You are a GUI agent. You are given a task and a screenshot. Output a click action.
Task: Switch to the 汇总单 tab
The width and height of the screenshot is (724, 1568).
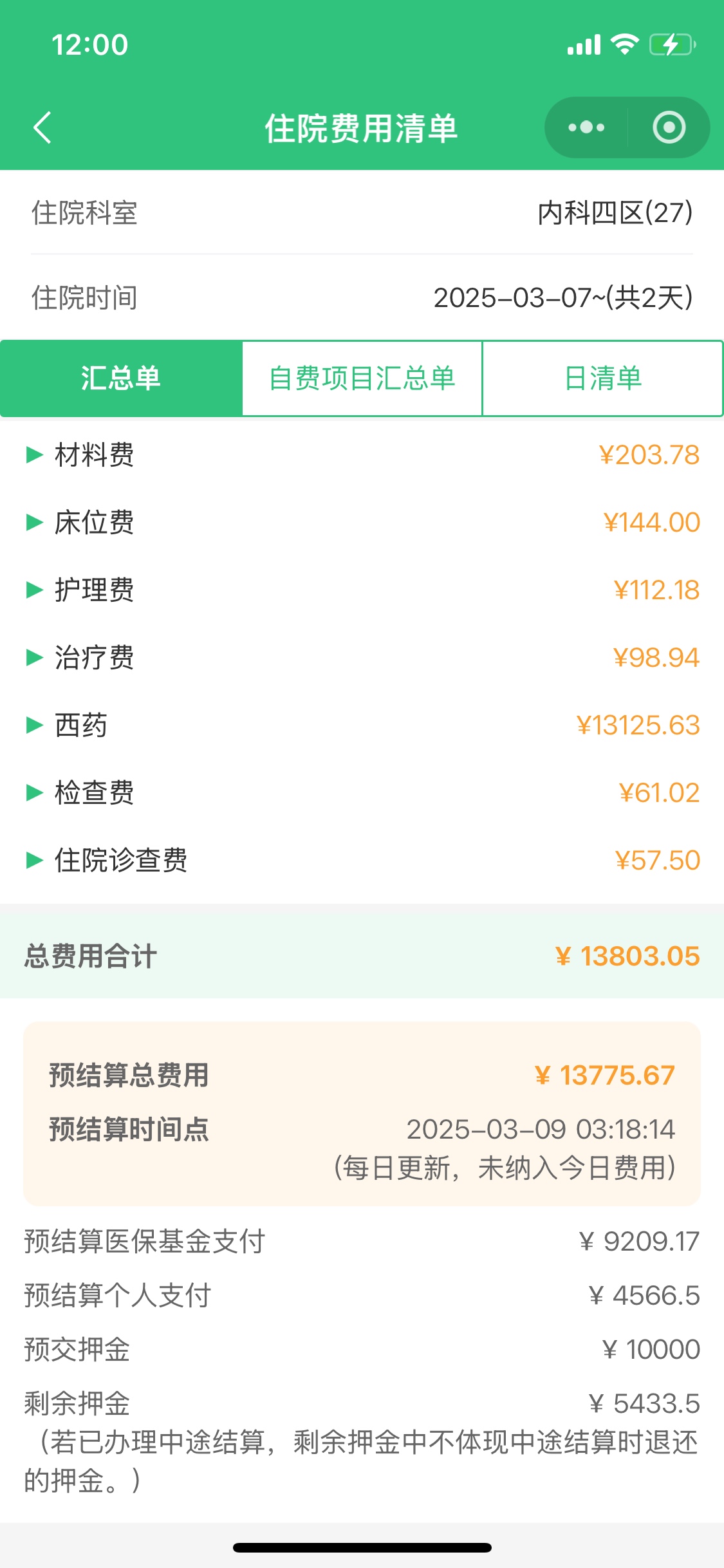[x=121, y=378]
